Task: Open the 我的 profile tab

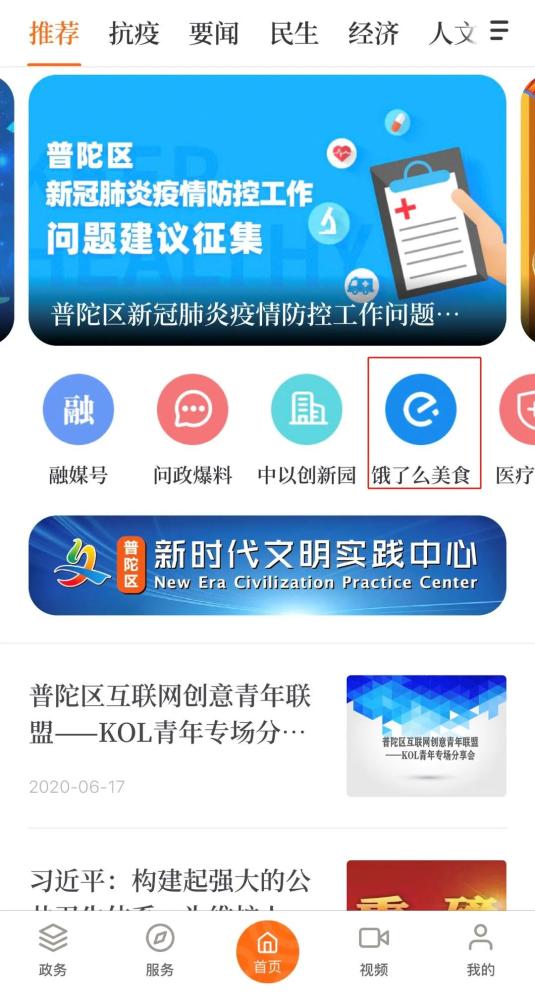Action: point(481,949)
